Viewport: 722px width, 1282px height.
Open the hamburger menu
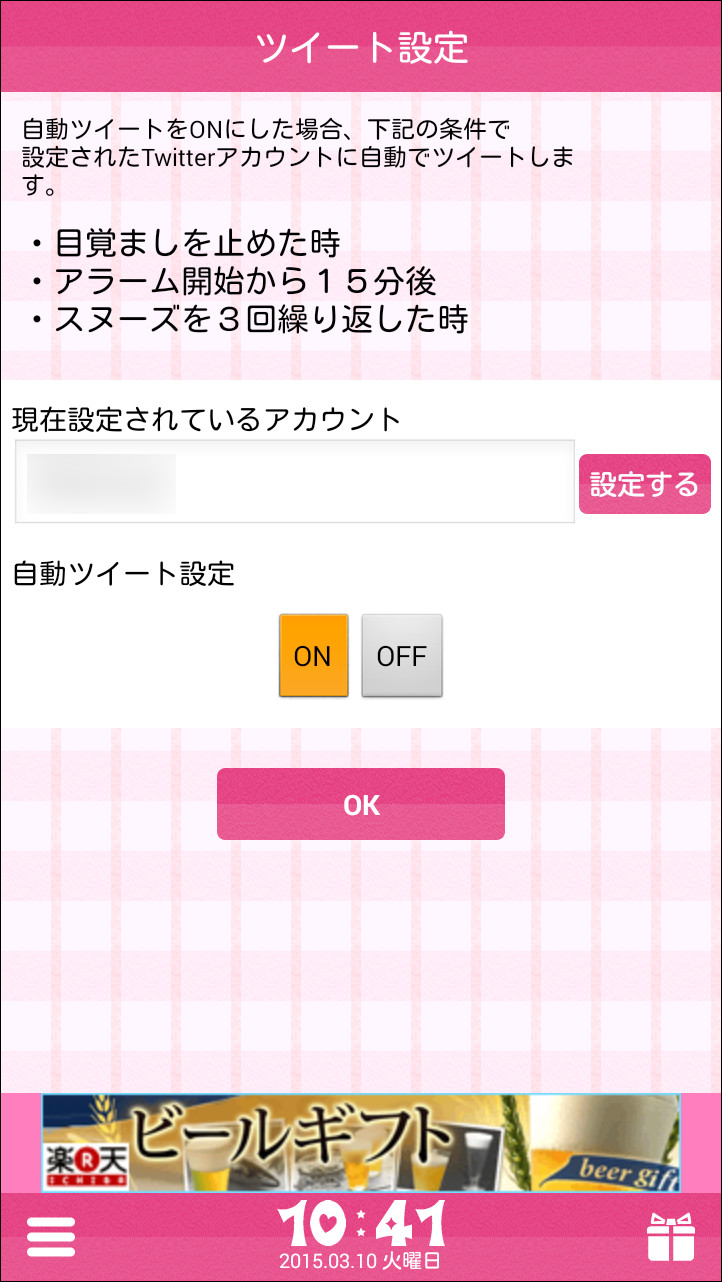tap(51, 1237)
